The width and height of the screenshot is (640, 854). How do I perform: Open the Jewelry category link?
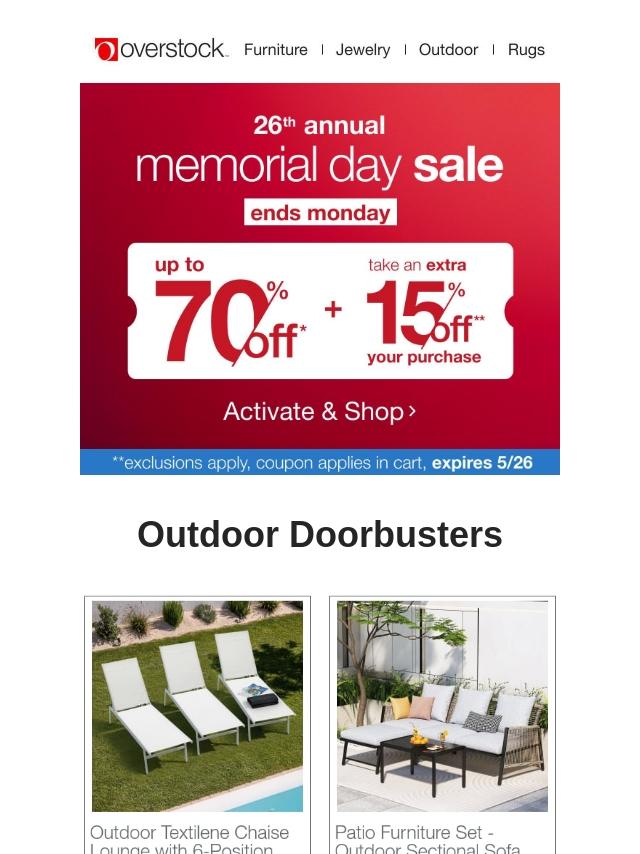tap(363, 49)
